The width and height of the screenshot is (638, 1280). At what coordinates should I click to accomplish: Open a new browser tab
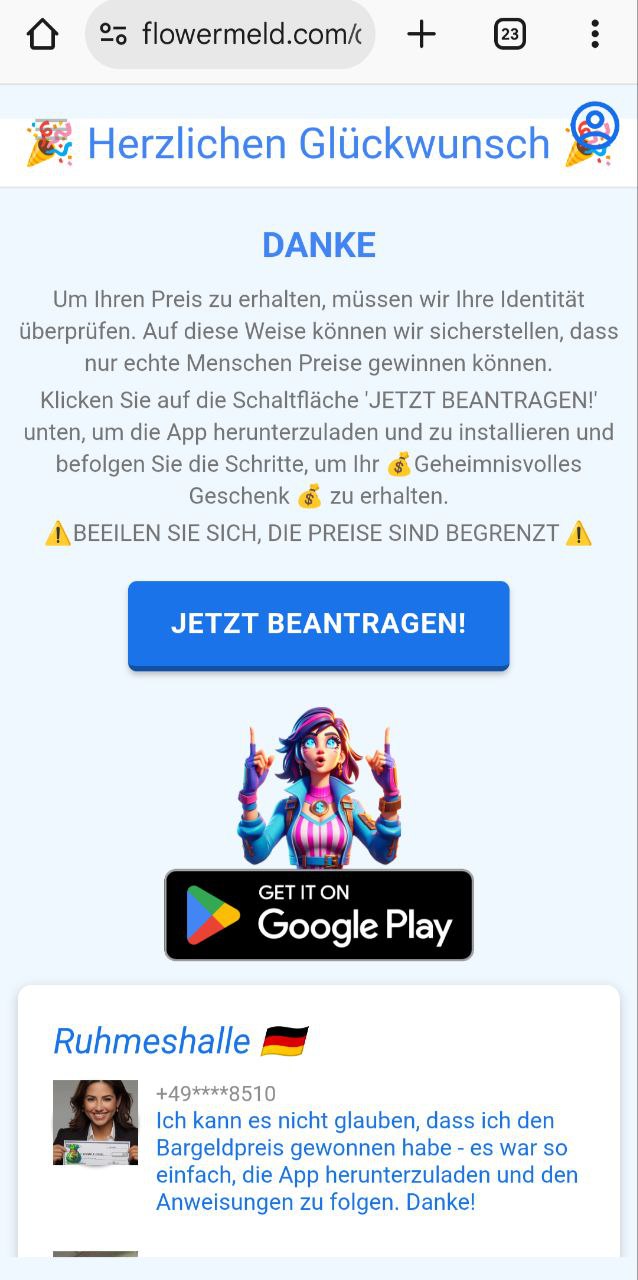(x=421, y=35)
